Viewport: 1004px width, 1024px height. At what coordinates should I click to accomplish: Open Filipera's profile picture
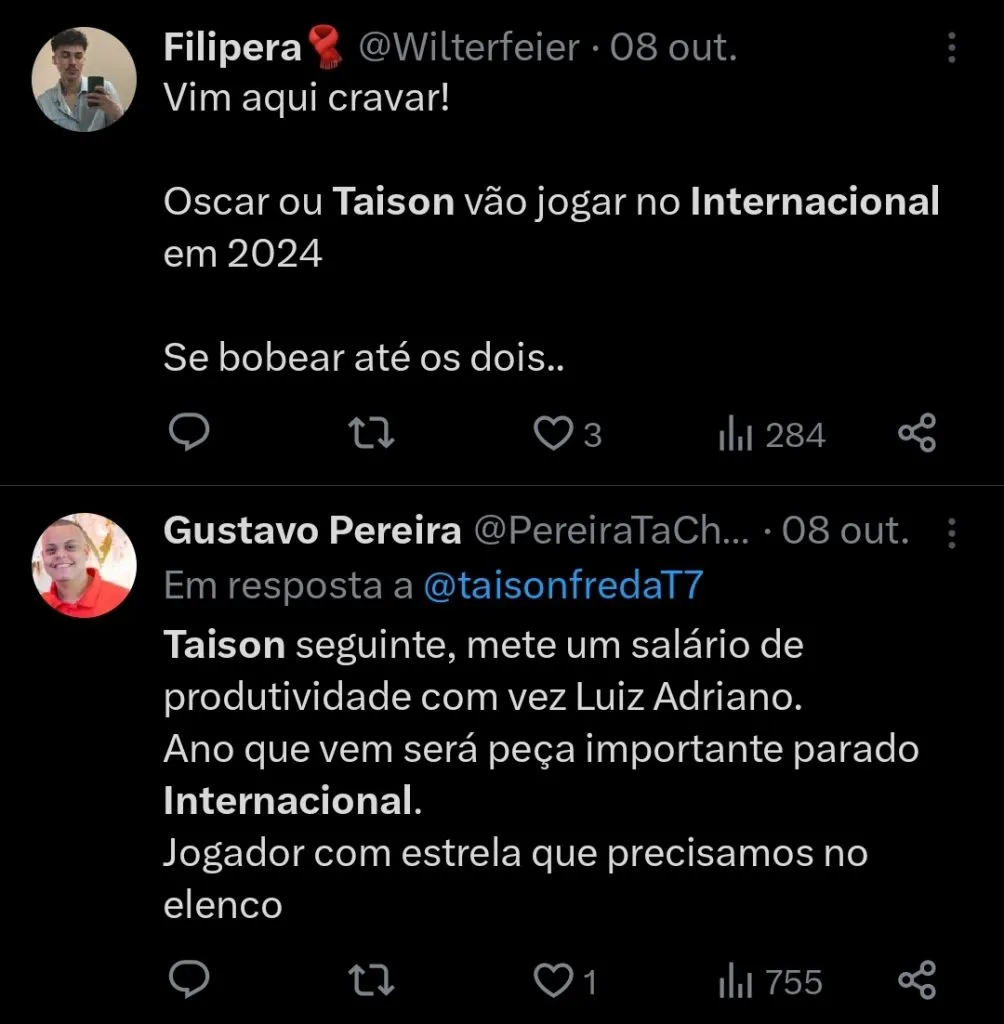point(84,80)
